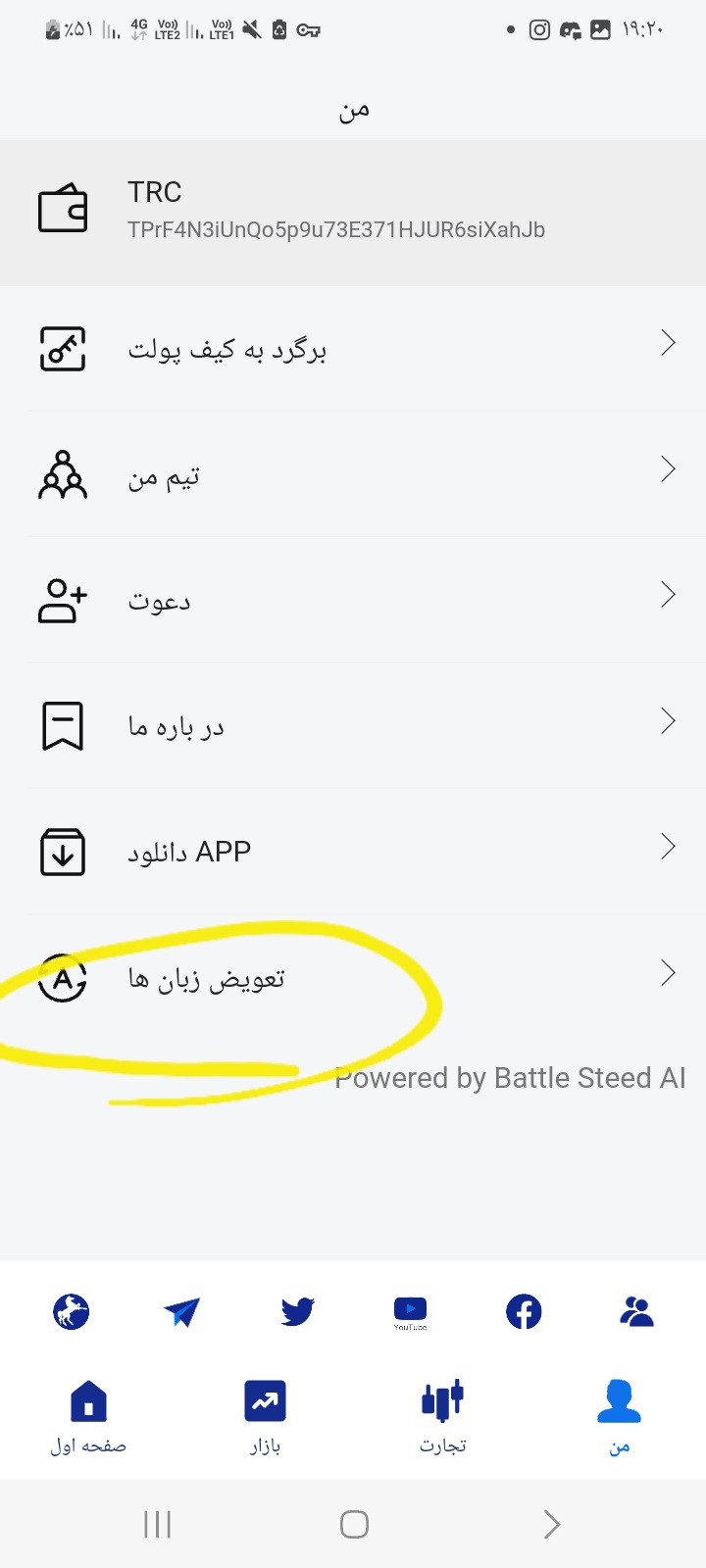Image resolution: width=706 pixels, height=1568 pixels.
Task: Switch to the بازار tab
Action: (x=265, y=1417)
